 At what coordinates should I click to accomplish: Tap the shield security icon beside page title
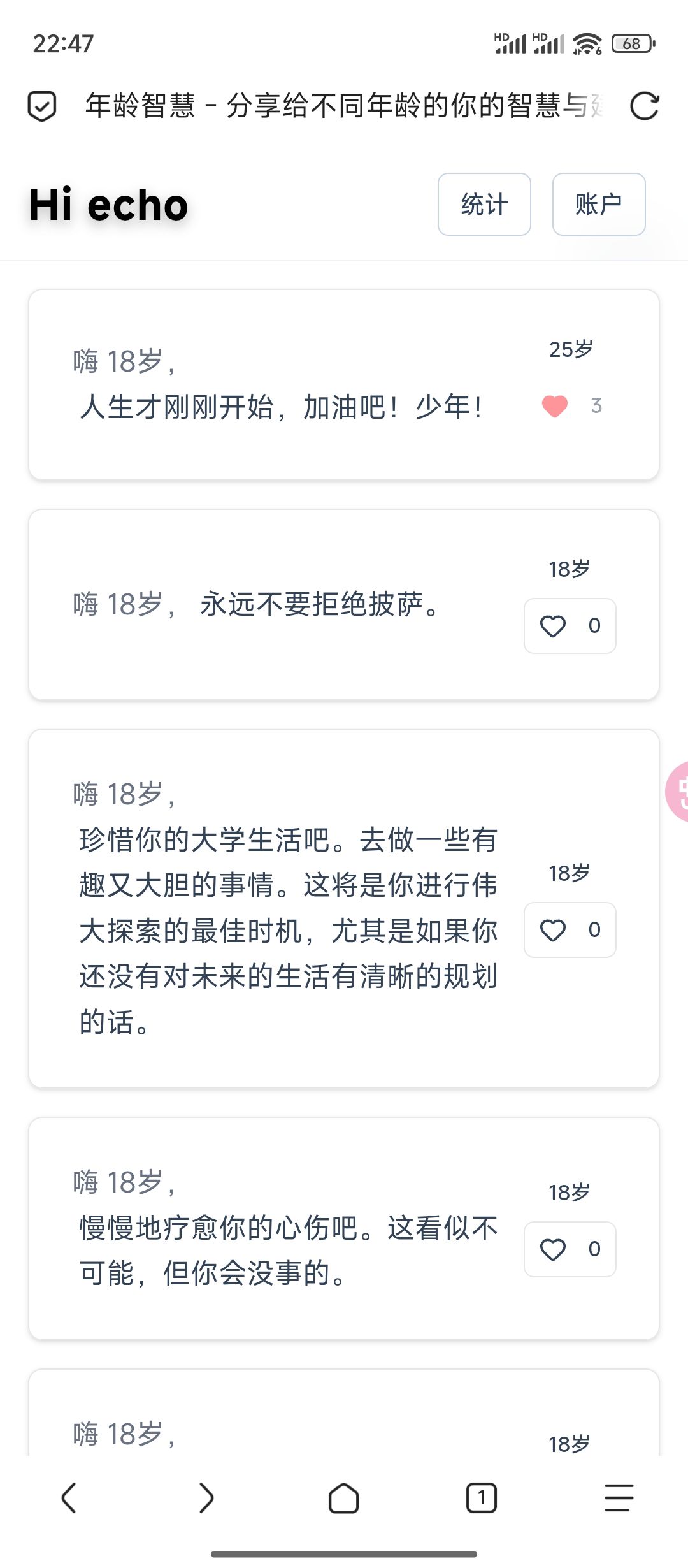42,106
